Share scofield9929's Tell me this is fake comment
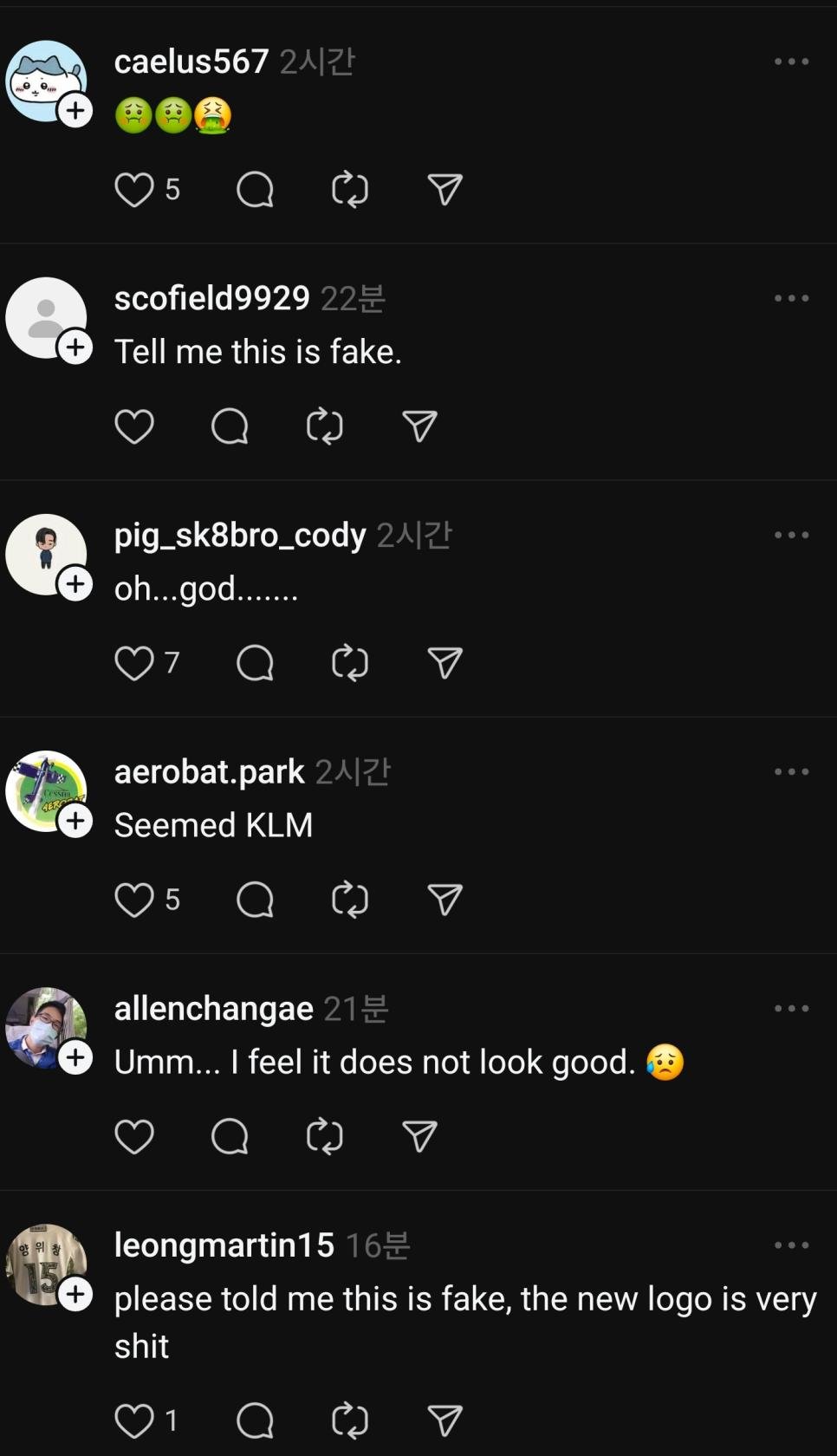 (x=419, y=426)
